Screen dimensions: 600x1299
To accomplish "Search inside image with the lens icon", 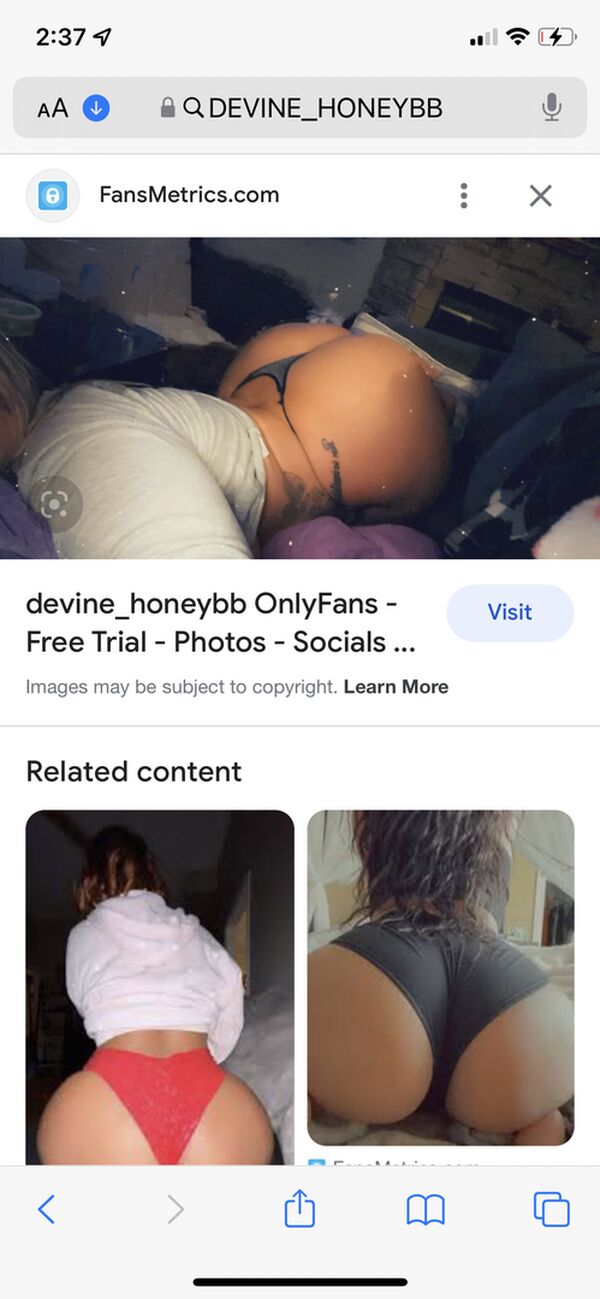I will (54, 505).
